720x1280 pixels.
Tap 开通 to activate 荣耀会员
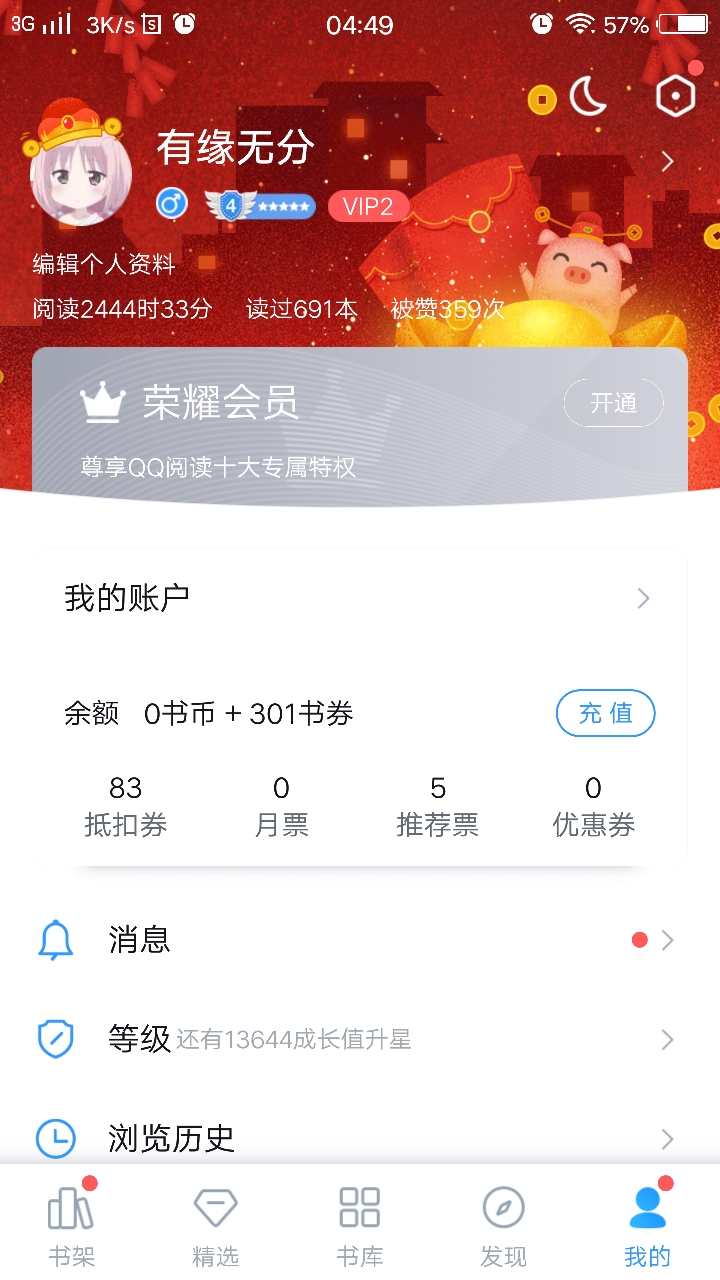click(x=613, y=403)
